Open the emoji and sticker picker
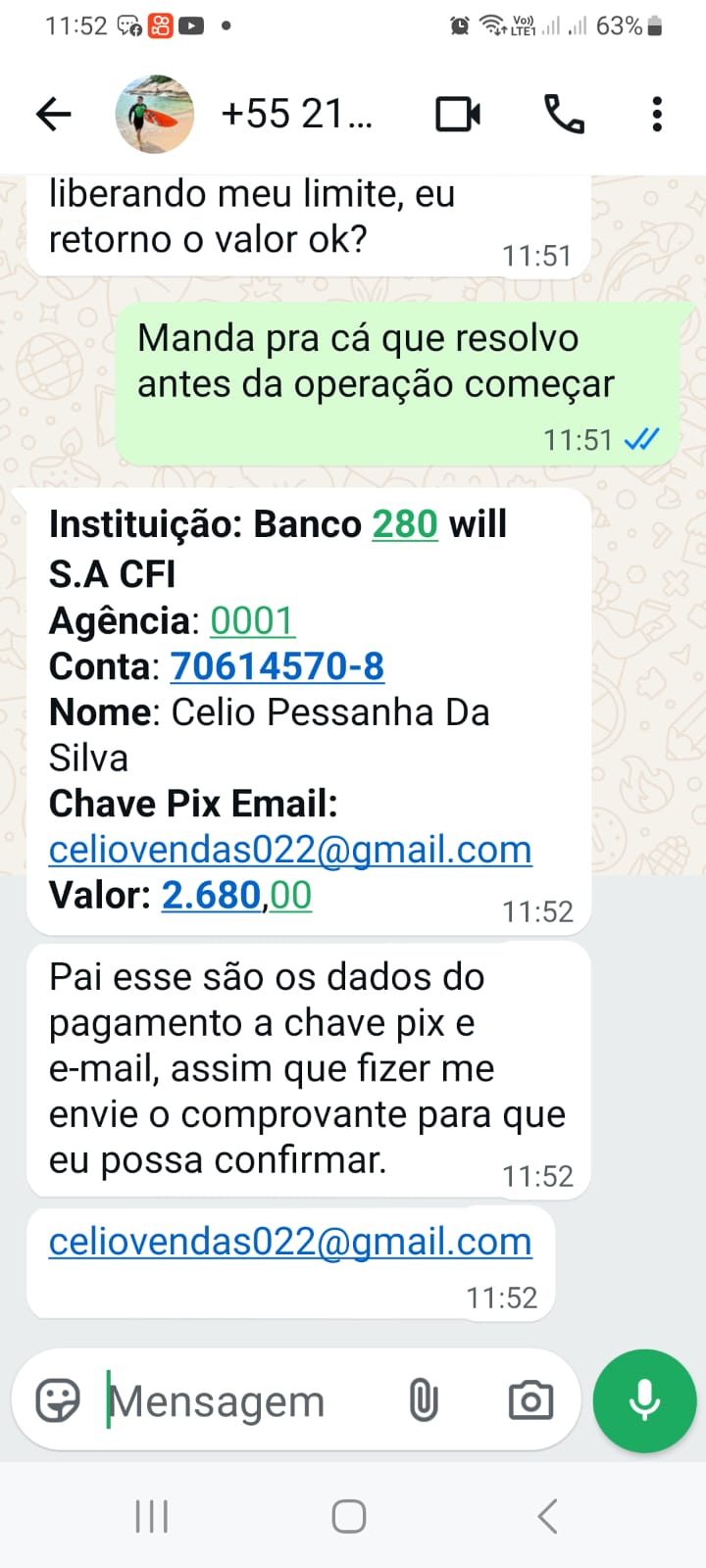Viewport: 706px width, 1568px height. tap(58, 1400)
